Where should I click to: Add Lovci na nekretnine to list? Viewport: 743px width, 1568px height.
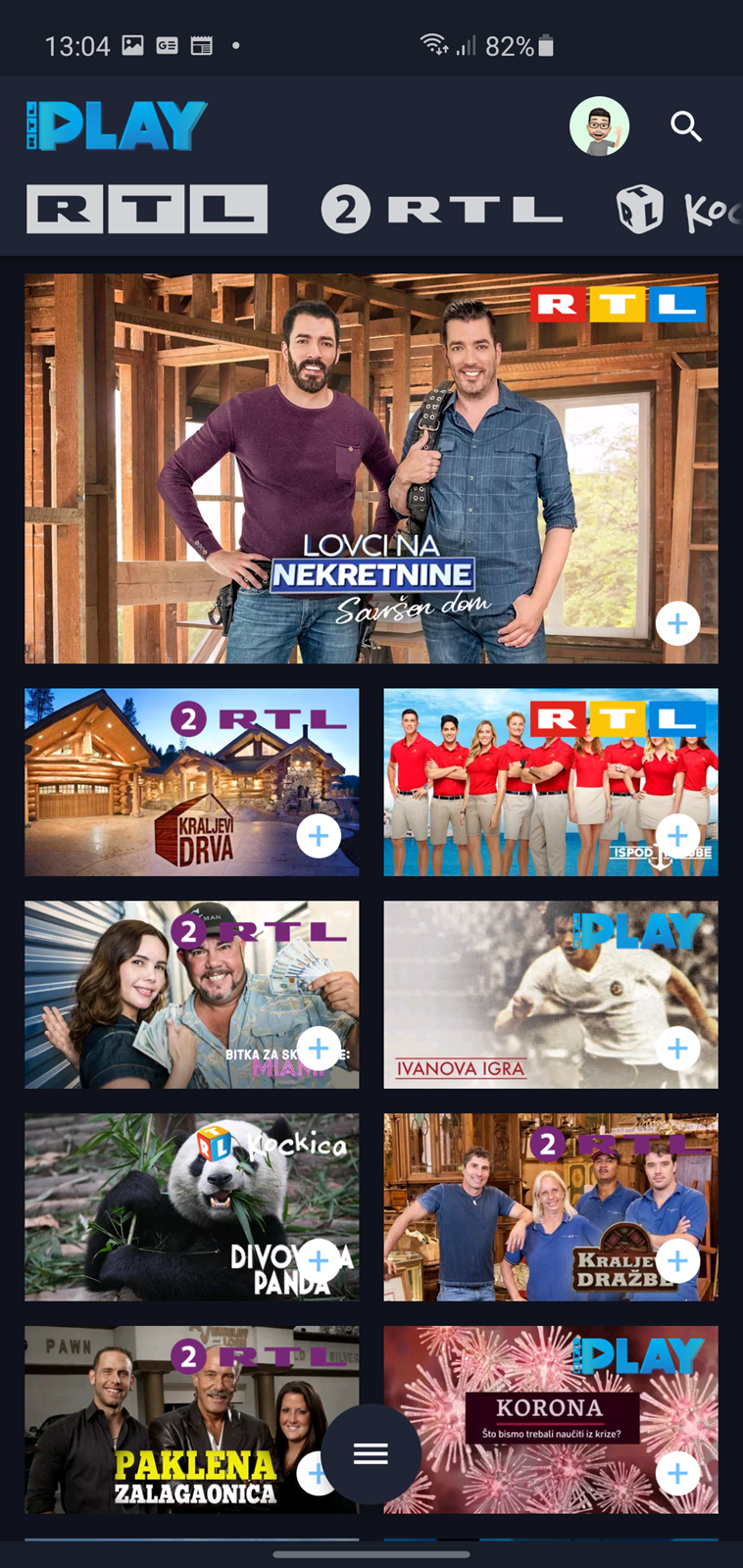pos(677,623)
